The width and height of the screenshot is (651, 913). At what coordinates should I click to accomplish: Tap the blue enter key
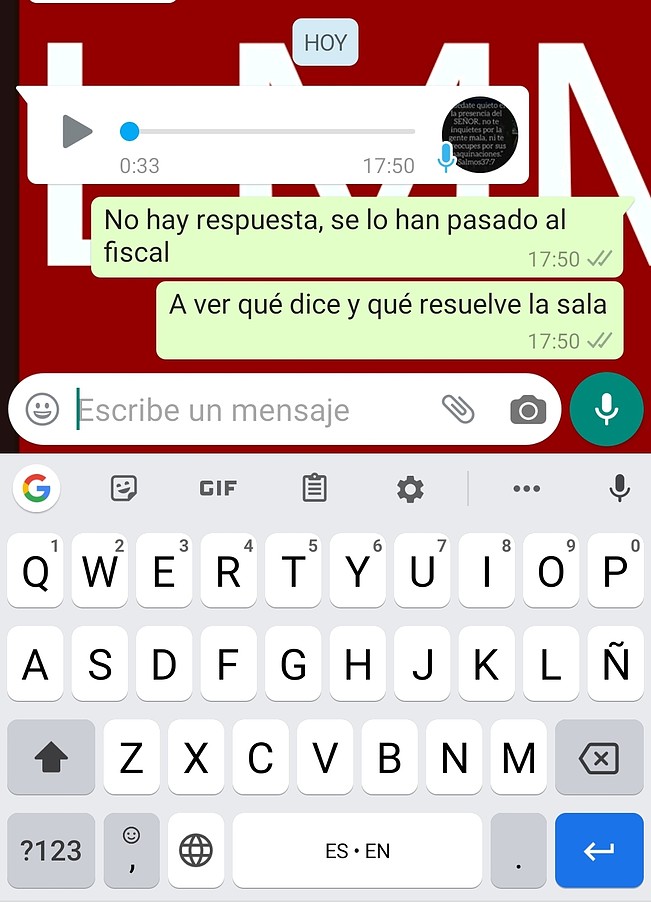598,851
